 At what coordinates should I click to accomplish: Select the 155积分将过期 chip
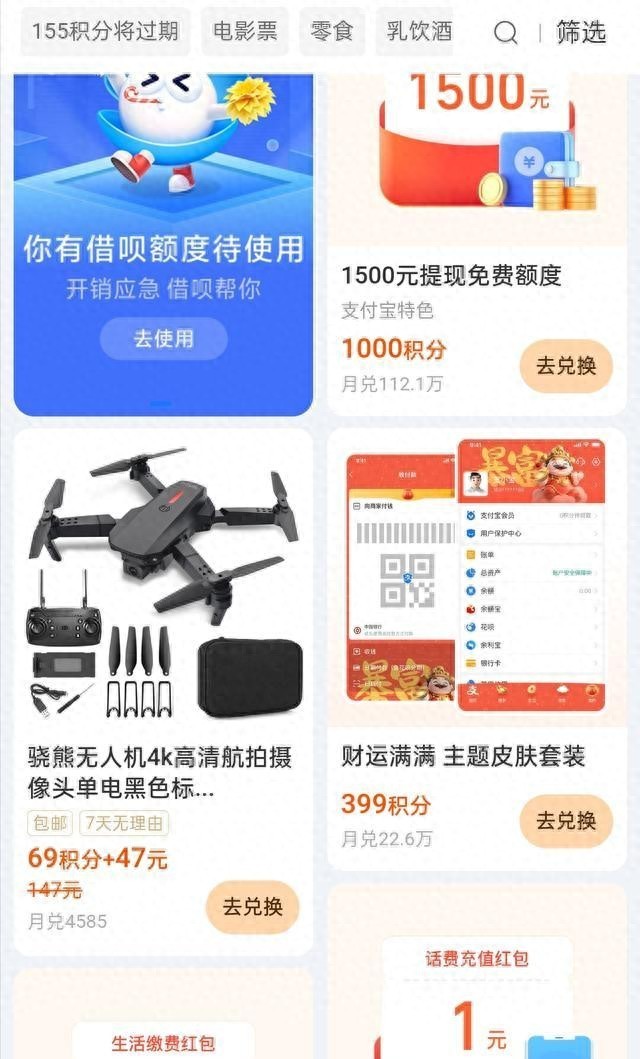(x=105, y=31)
